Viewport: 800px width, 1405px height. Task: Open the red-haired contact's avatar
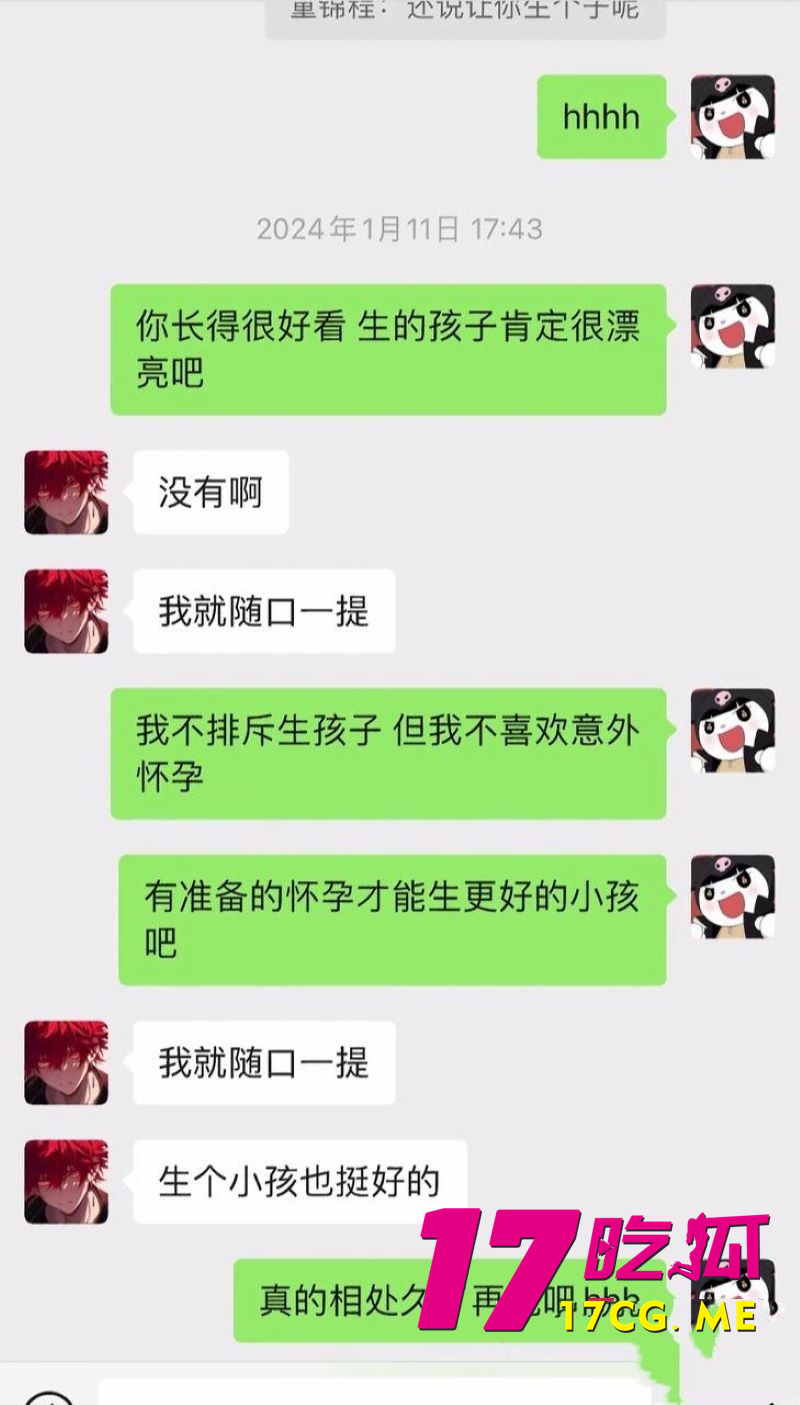(65, 492)
